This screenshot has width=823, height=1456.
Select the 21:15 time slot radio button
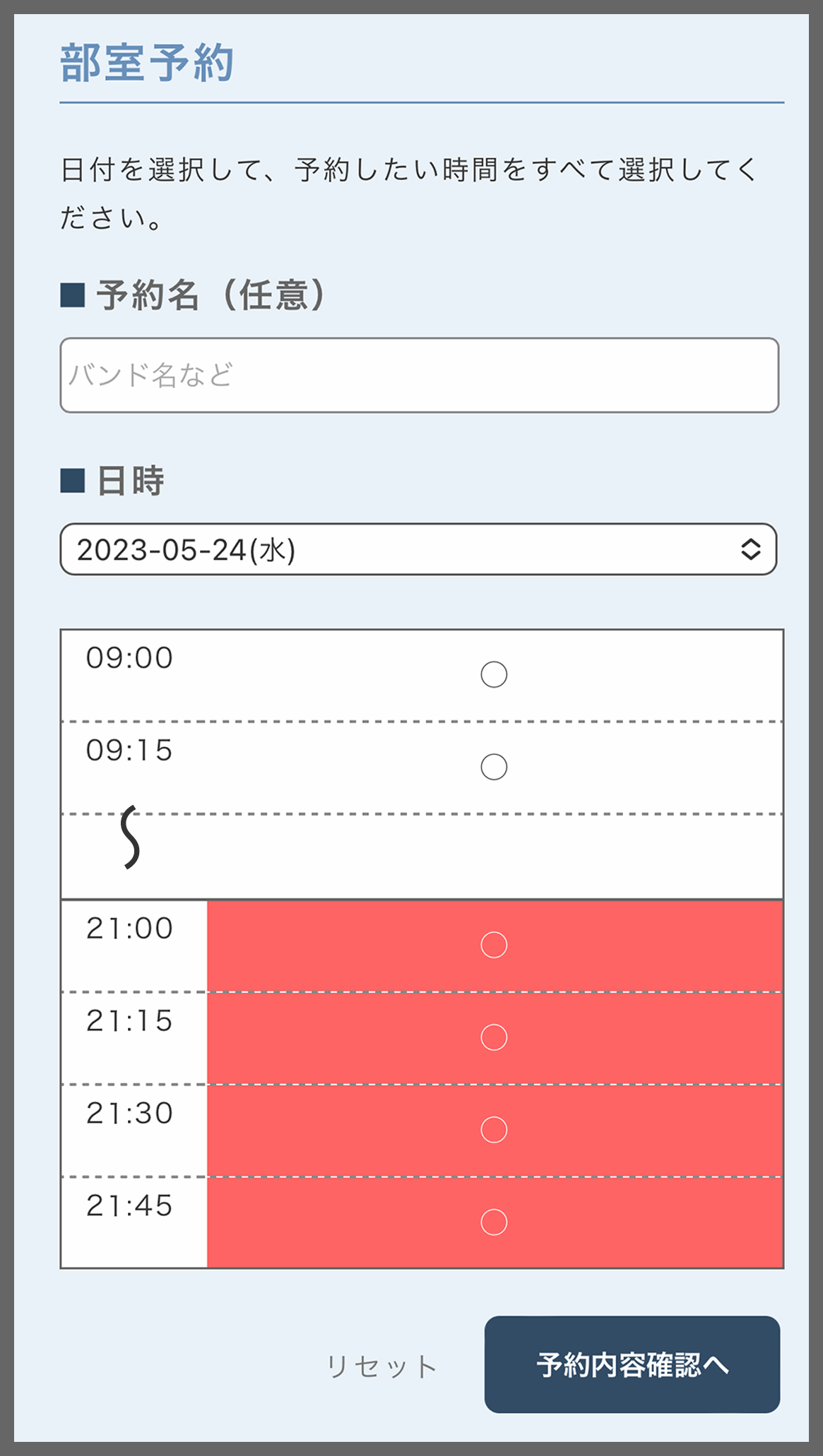495,1038
